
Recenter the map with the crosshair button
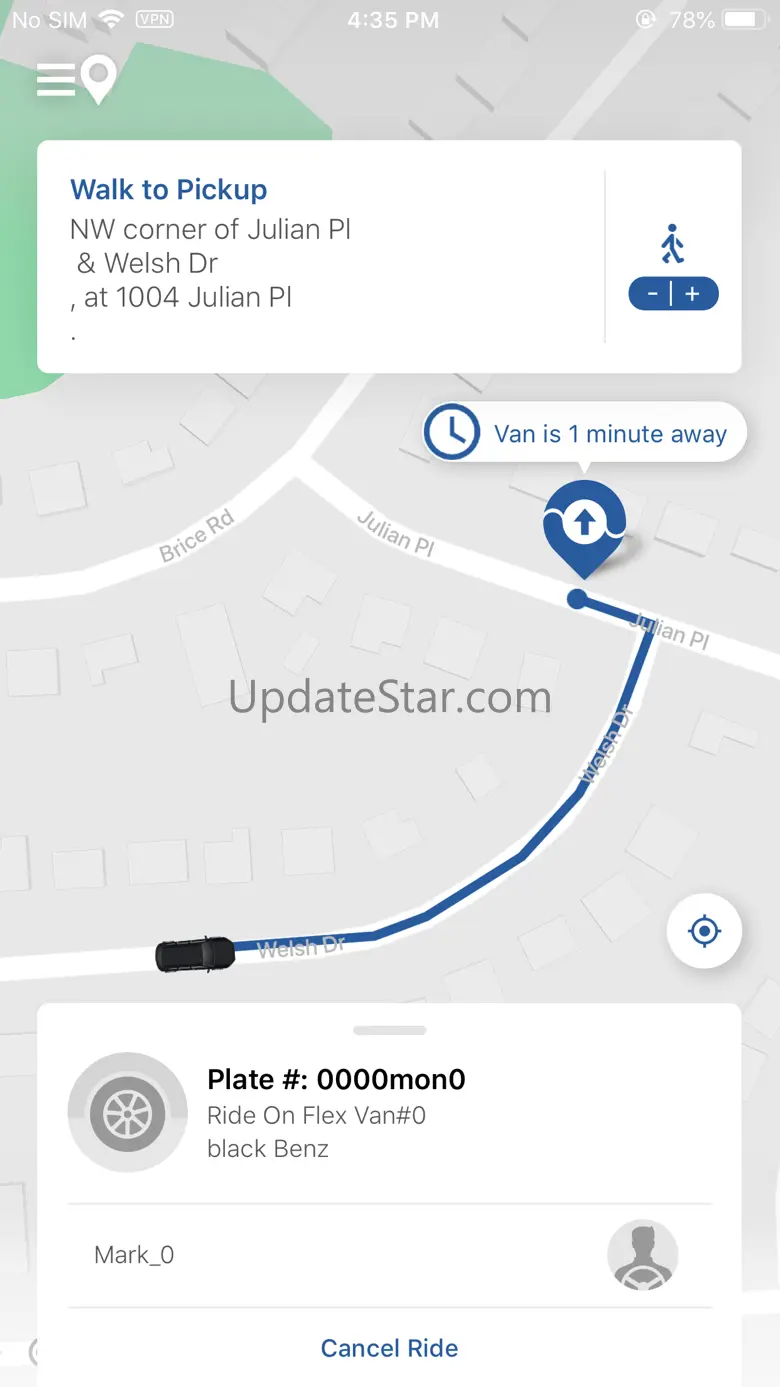(x=704, y=931)
